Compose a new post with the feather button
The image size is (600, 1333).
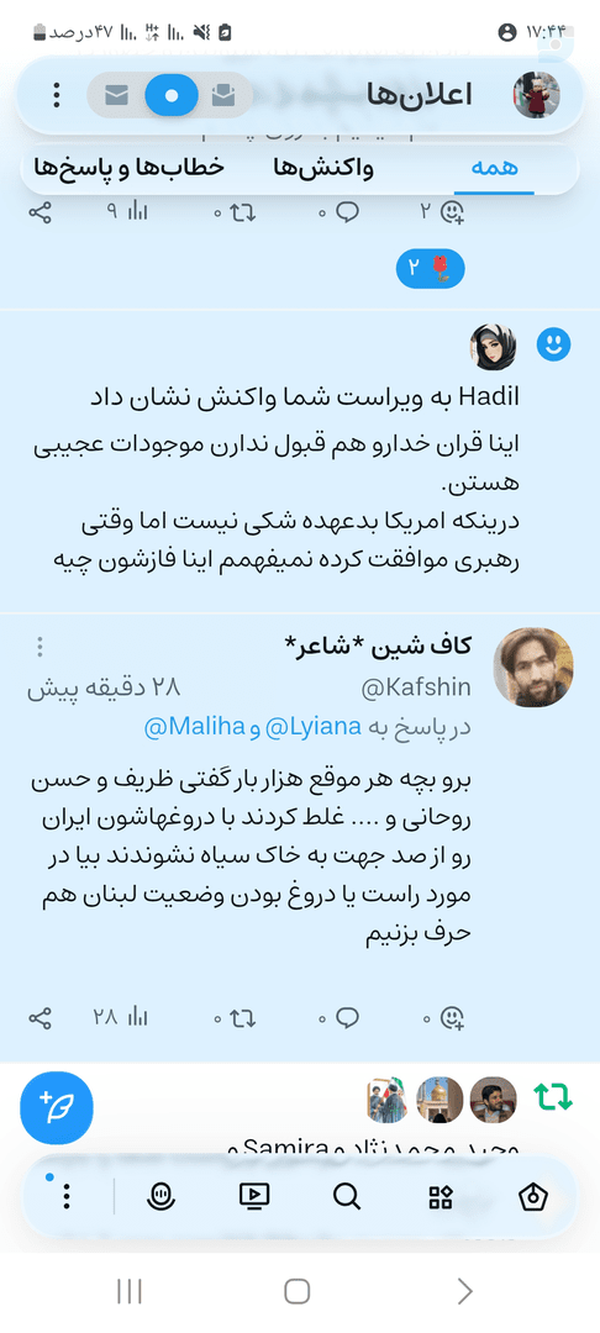pos(57,1109)
